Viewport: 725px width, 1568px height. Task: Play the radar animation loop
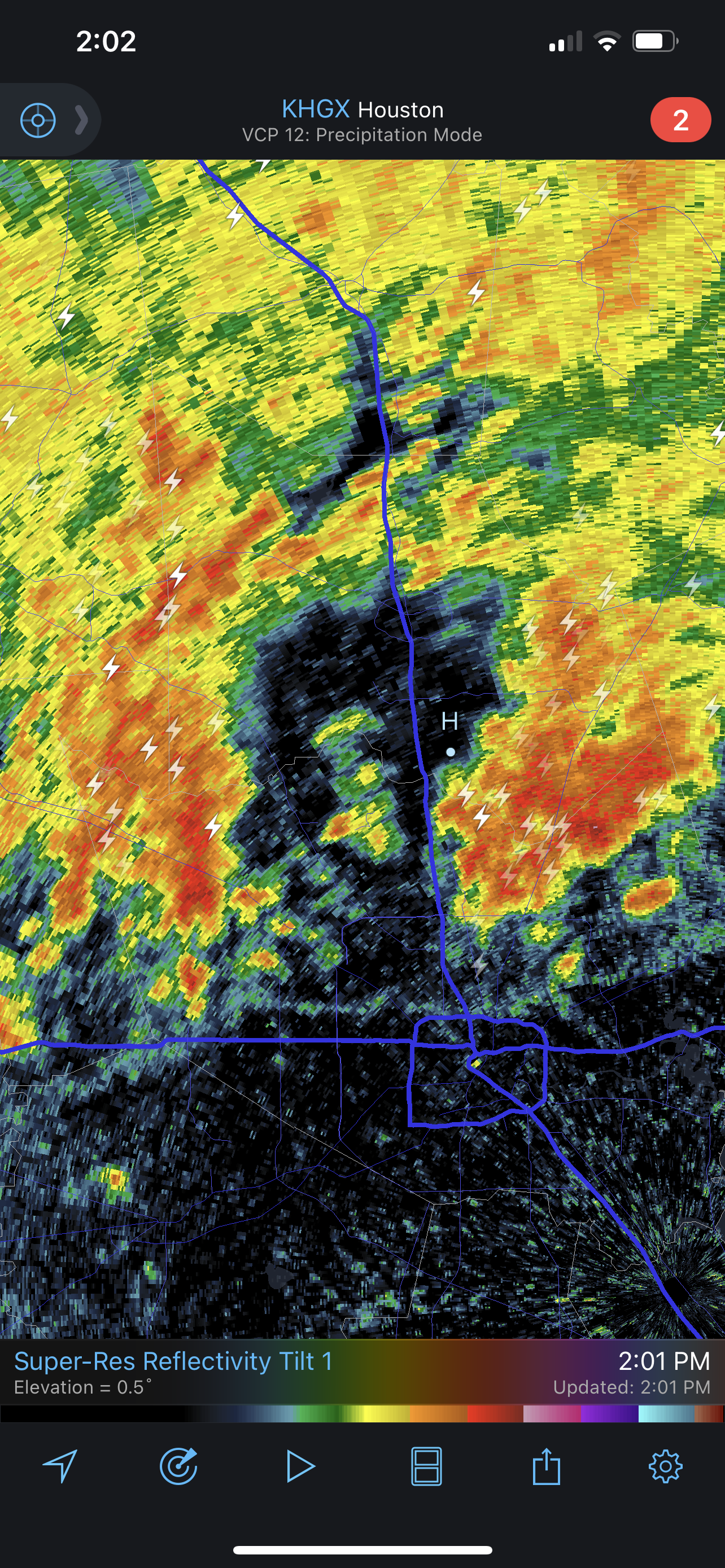click(x=300, y=1466)
